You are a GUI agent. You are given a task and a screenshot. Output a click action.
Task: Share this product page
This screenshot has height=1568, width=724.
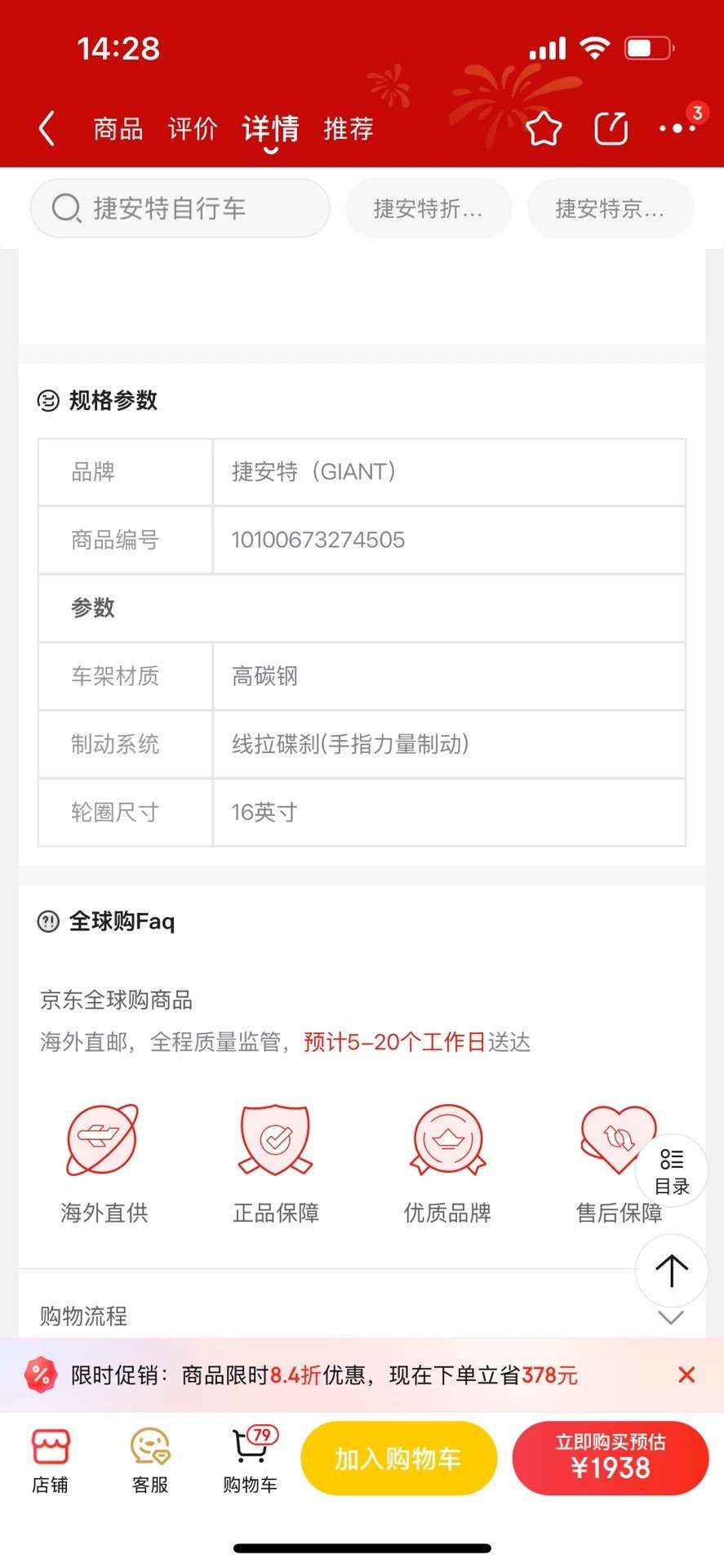coord(611,129)
